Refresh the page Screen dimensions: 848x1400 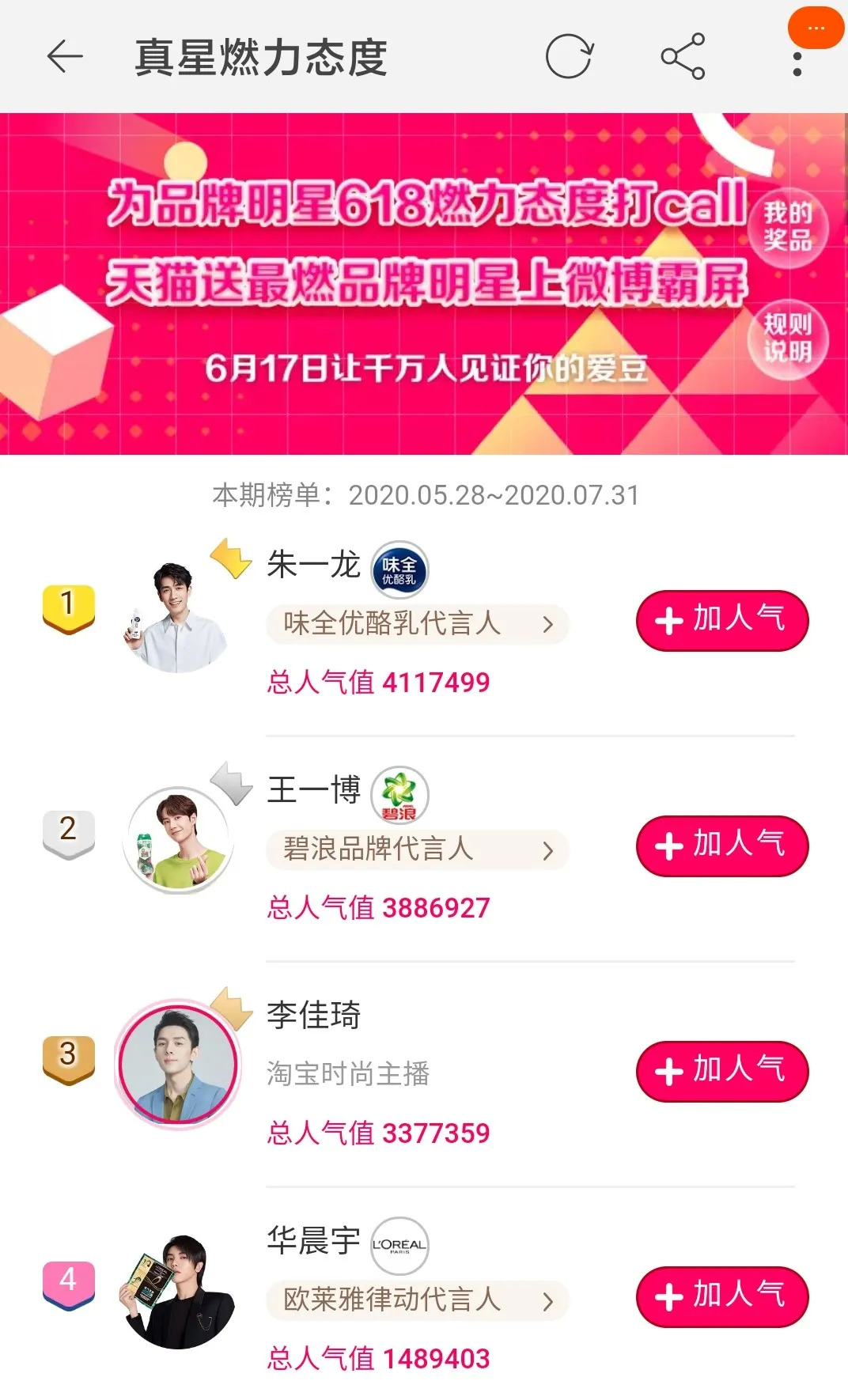[569, 57]
